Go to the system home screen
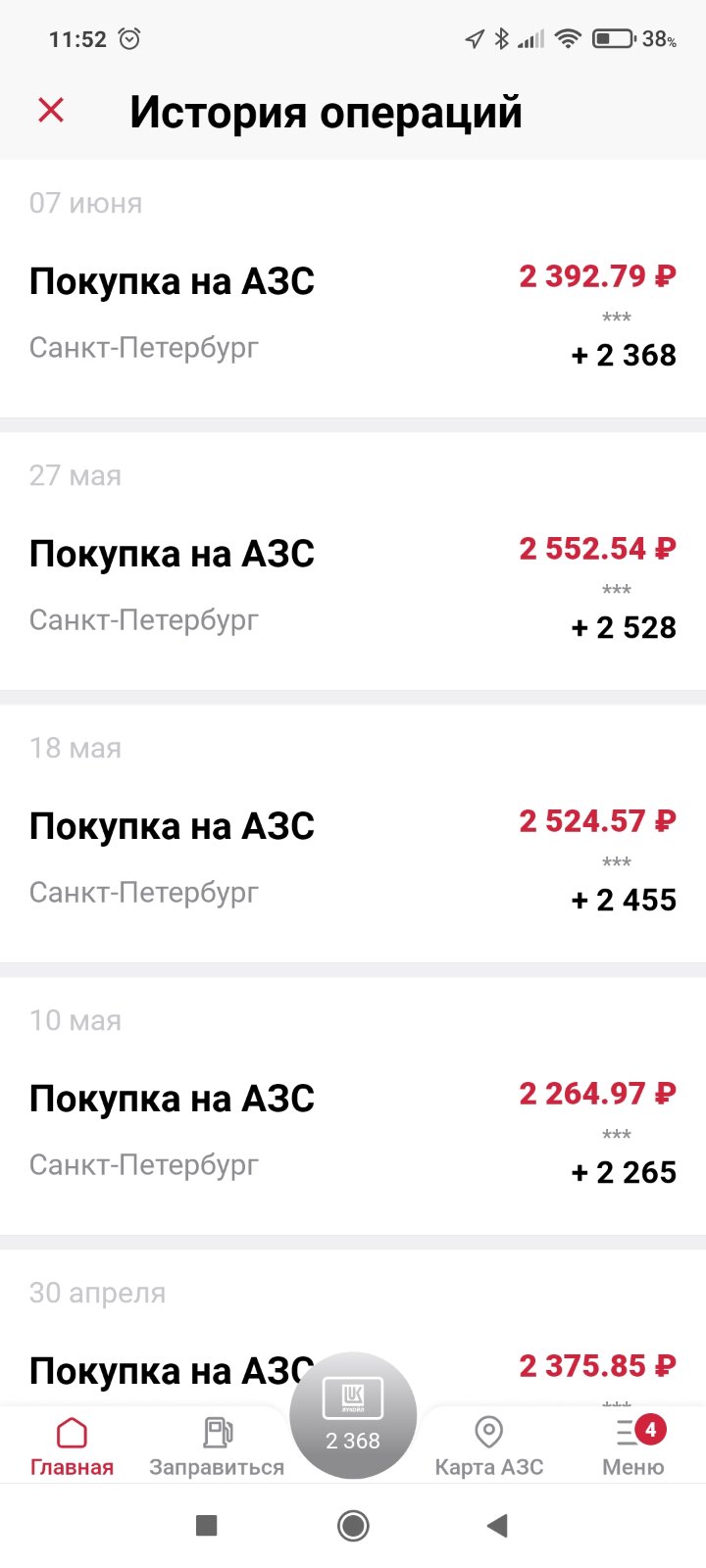Image resolution: width=706 pixels, height=1568 pixels. coord(353,1525)
